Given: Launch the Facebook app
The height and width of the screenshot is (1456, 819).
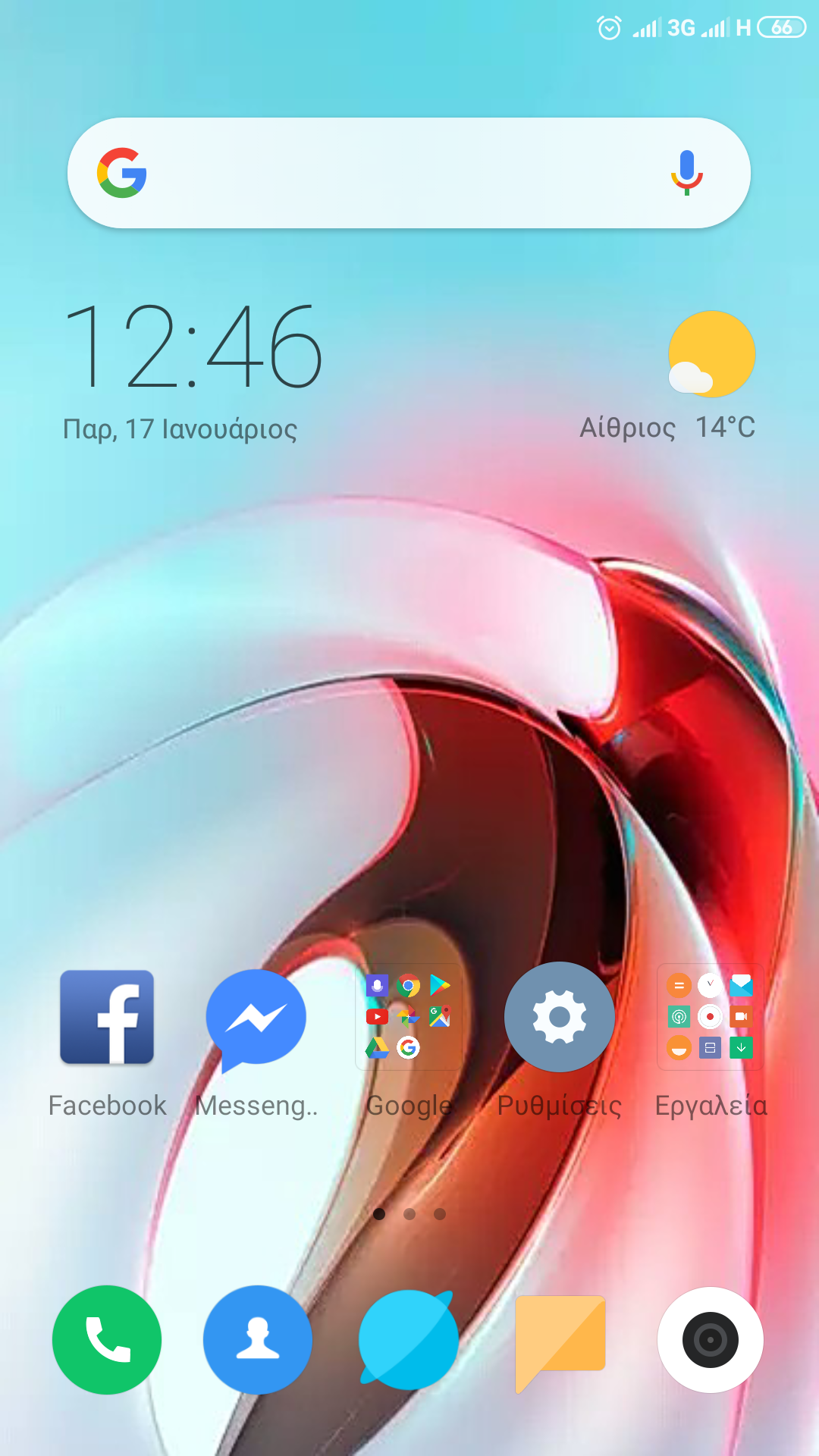Looking at the screenshot, I should coord(107,1018).
